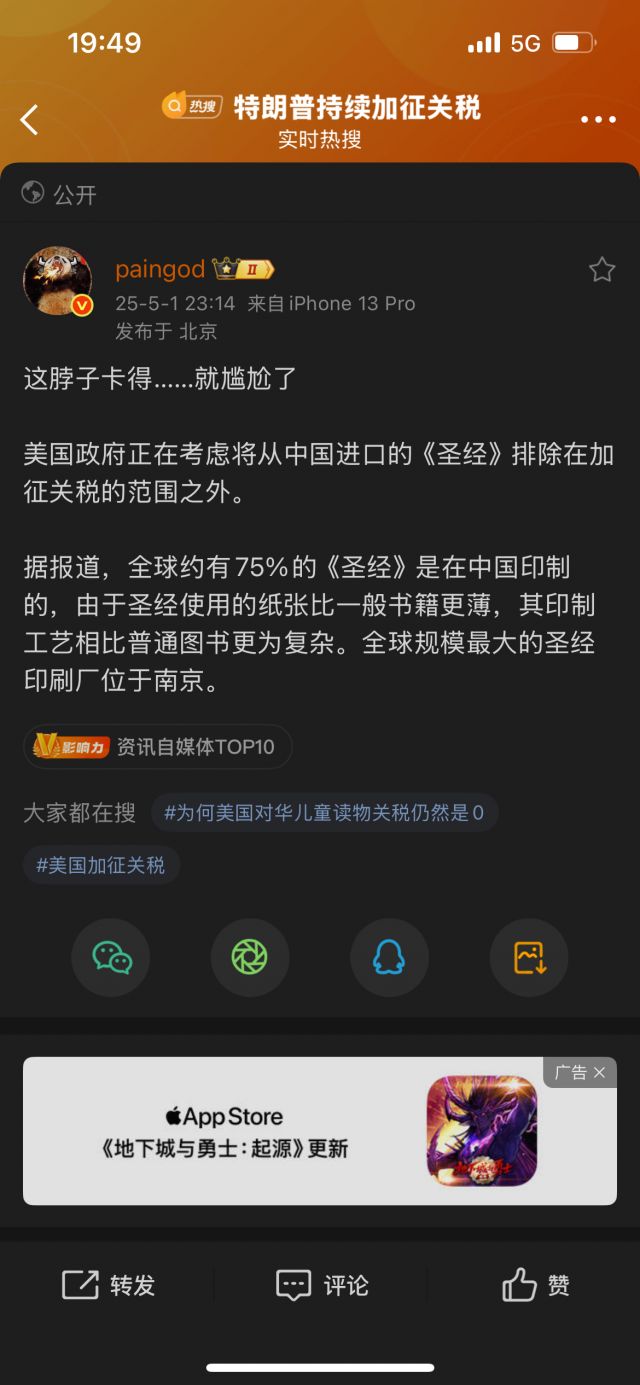Save the post as an image
This screenshot has height=1385, width=640.
tap(529, 958)
